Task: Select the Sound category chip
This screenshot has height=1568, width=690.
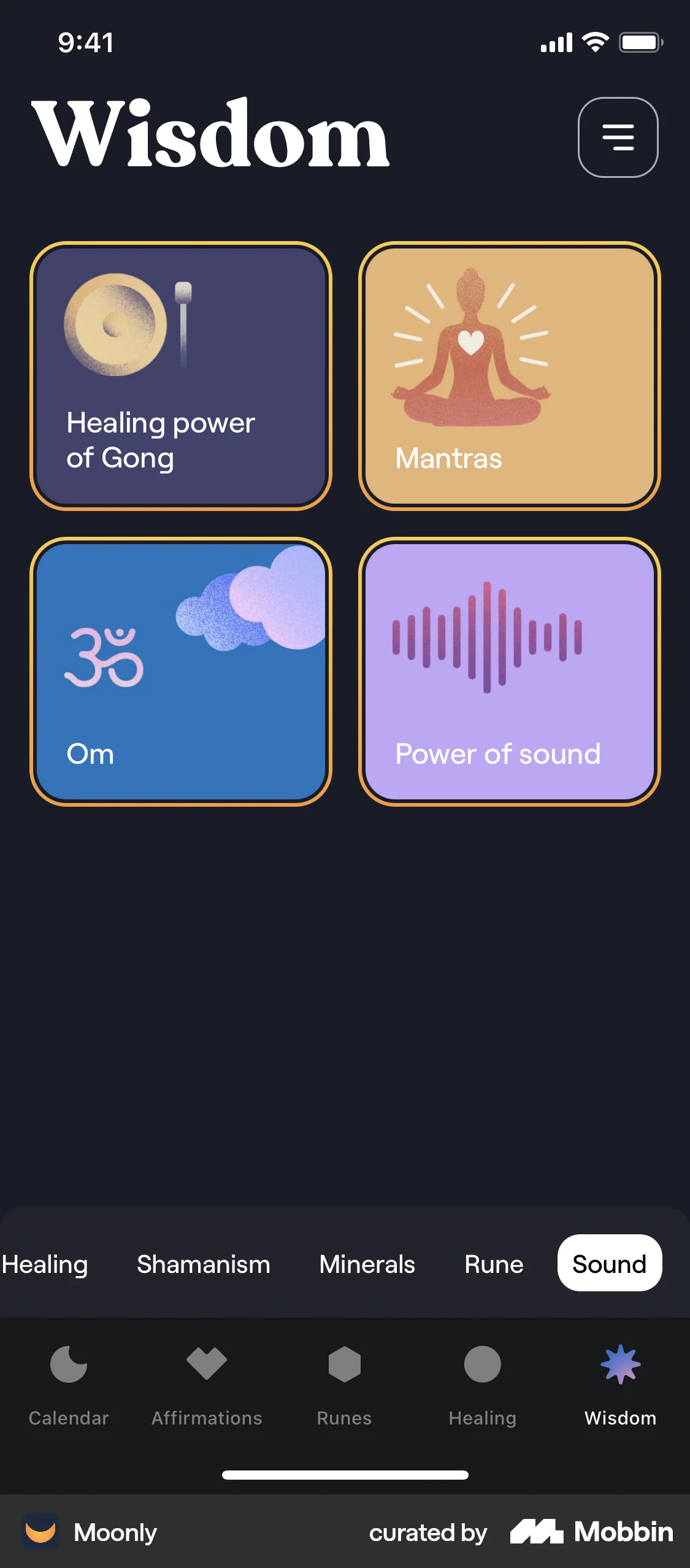Action: [609, 1264]
